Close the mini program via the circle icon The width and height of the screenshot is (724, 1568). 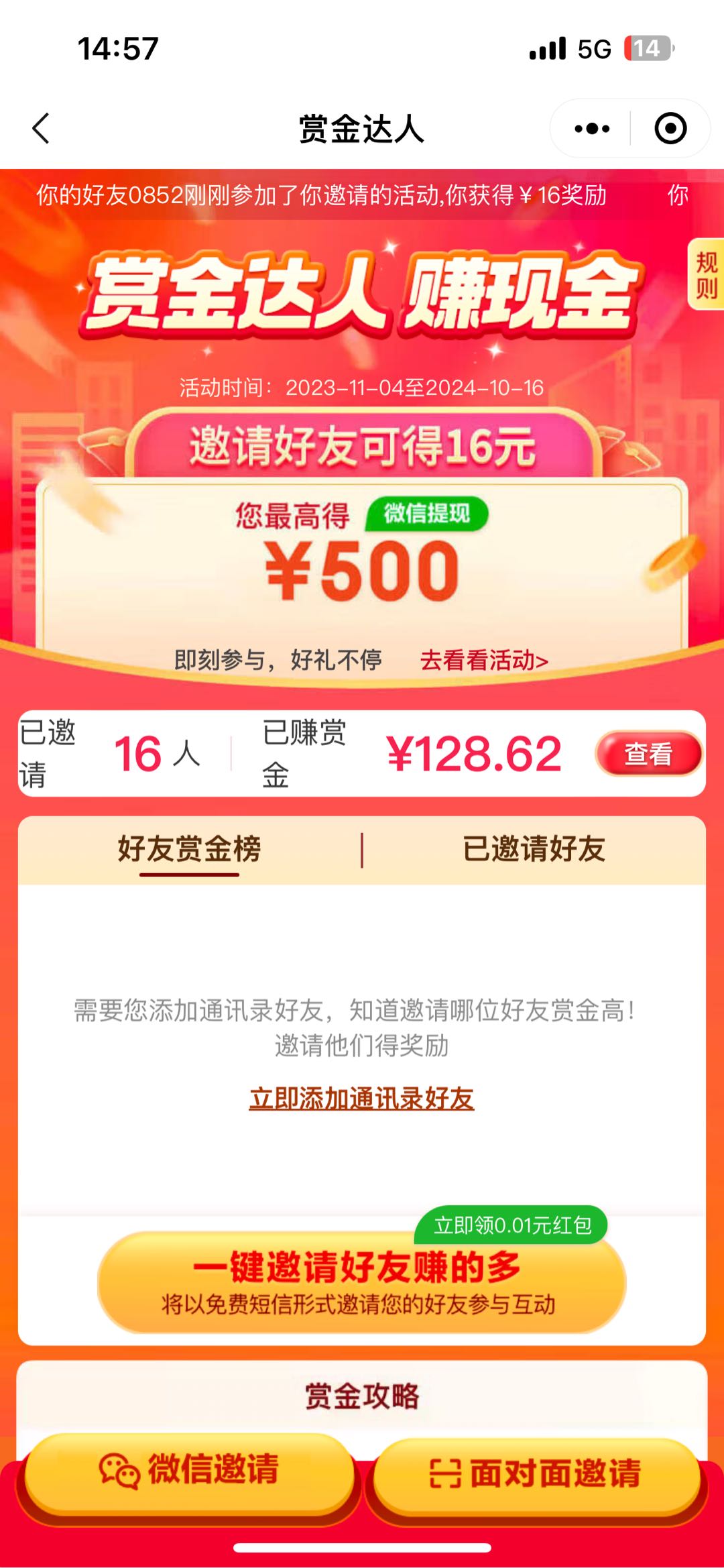click(670, 128)
